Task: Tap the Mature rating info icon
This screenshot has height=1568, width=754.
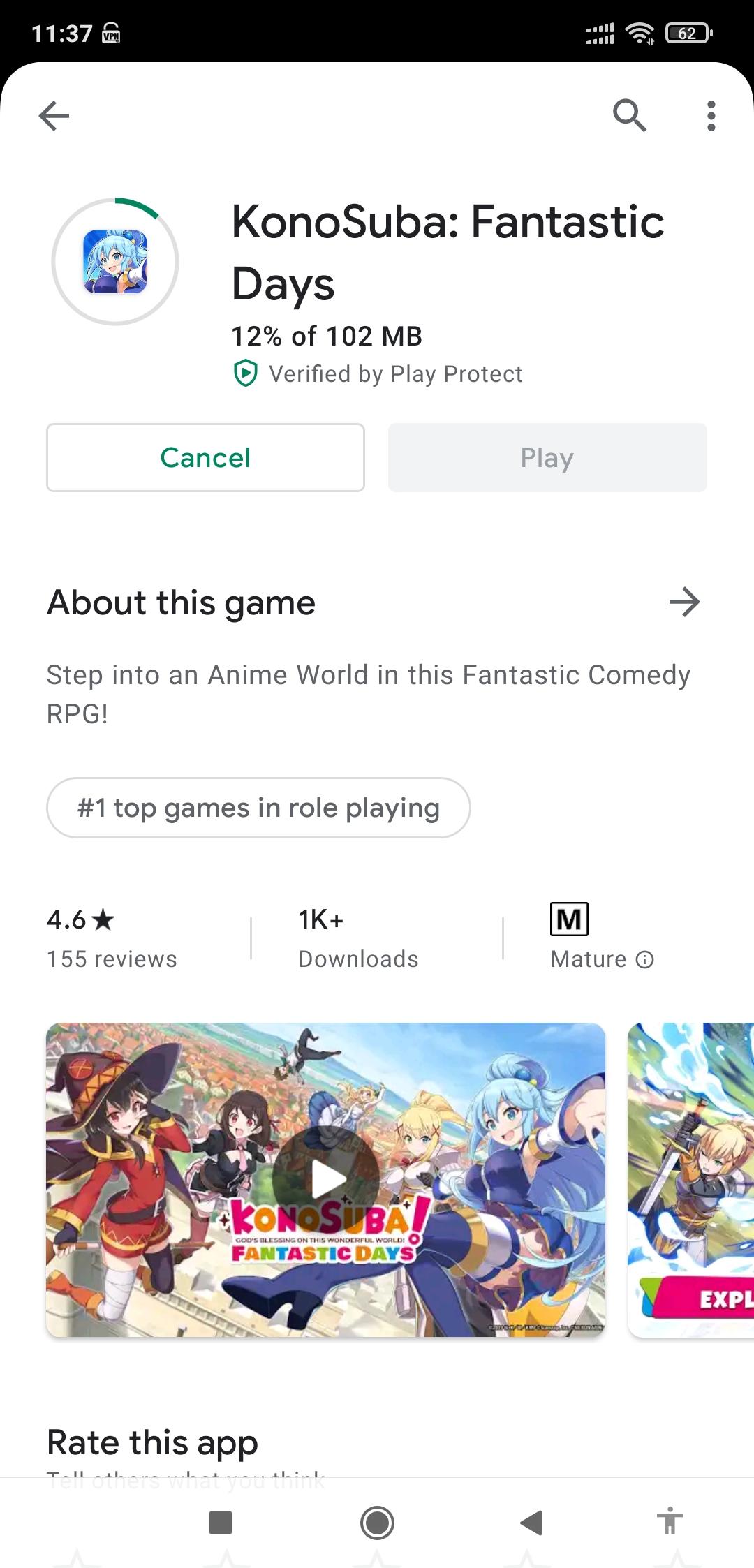Action: point(644,959)
